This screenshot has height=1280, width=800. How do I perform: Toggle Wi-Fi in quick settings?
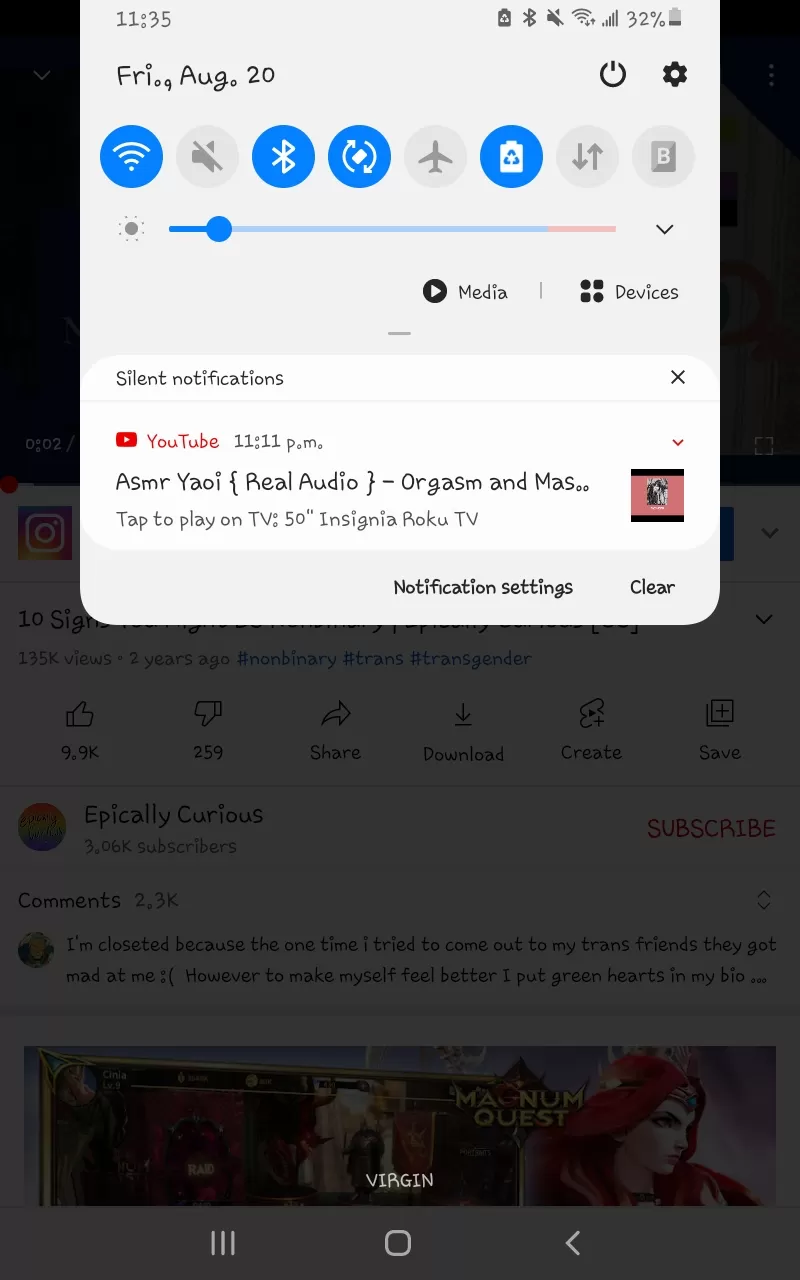[x=131, y=157]
